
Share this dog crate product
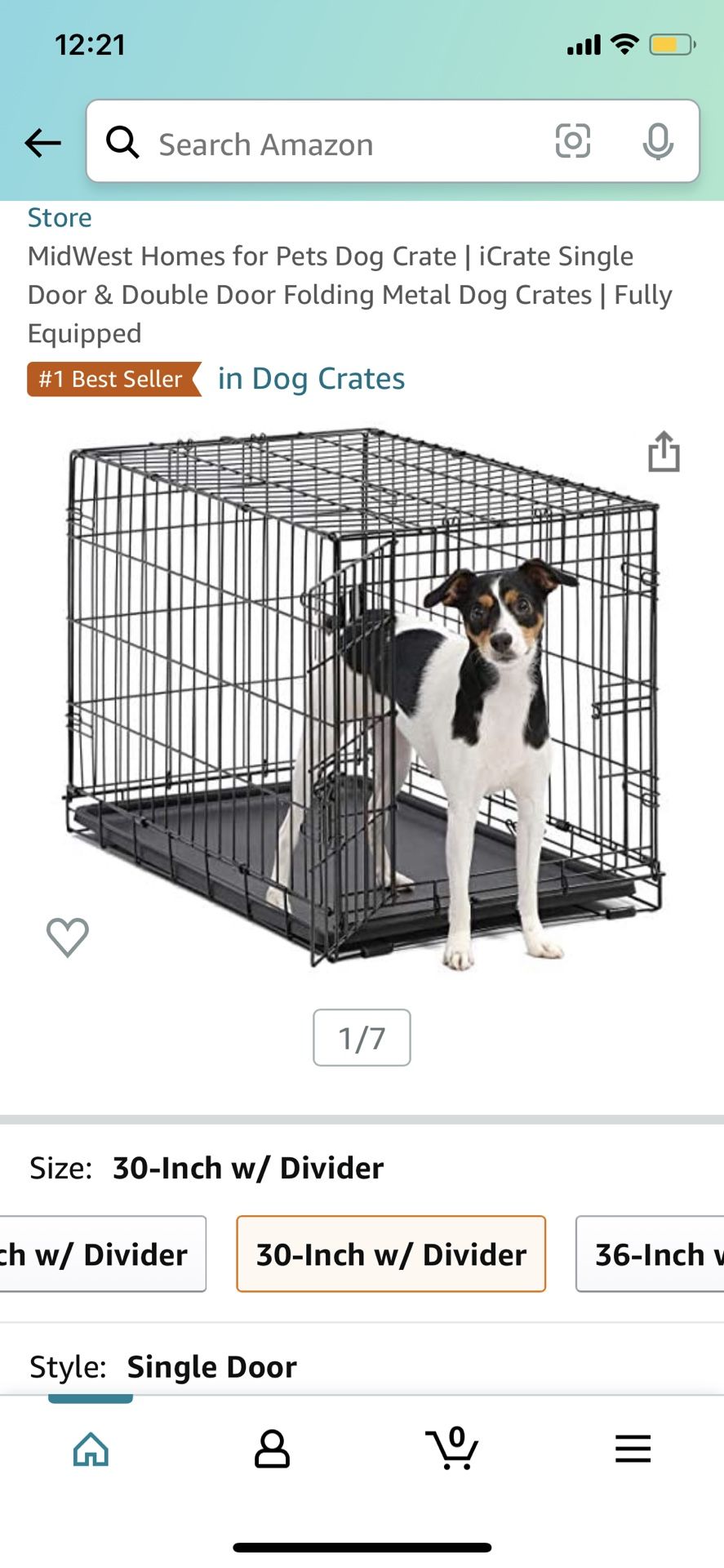pos(664,452)
